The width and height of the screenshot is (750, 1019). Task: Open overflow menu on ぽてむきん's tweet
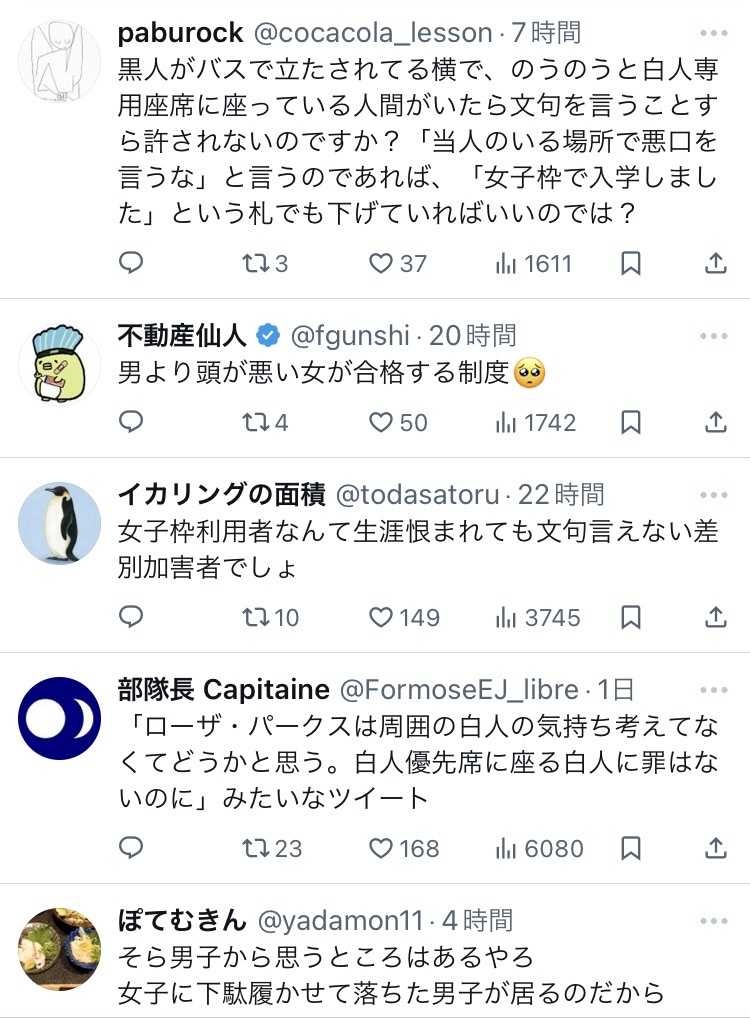714,921
